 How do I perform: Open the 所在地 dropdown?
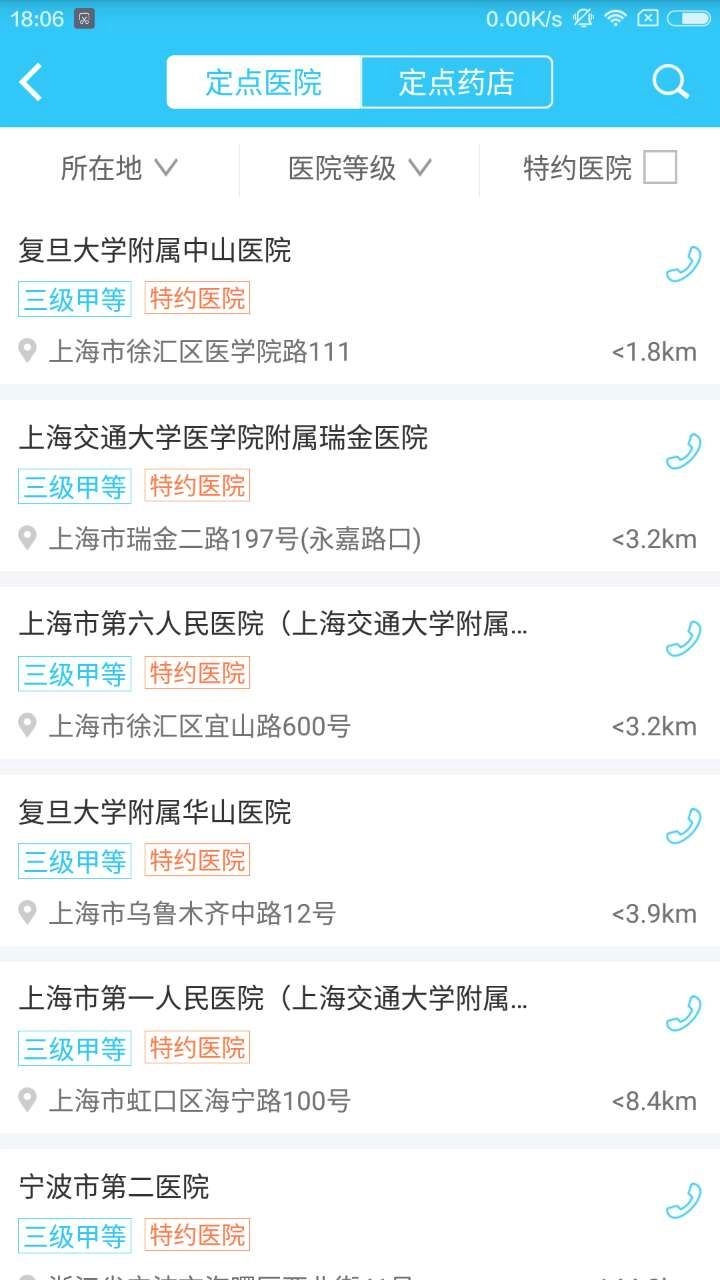117,168
